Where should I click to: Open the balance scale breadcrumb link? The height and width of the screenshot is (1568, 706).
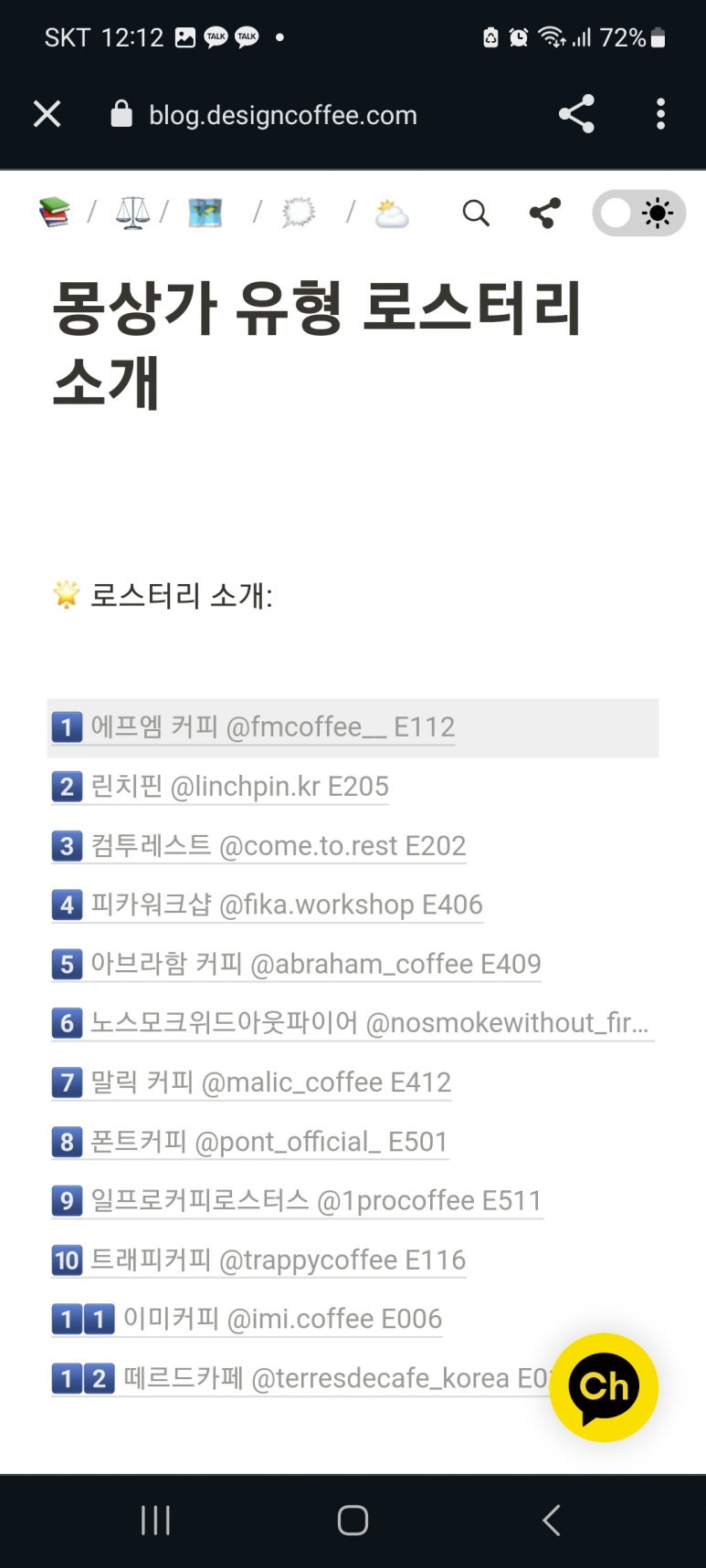click(132, 214)
